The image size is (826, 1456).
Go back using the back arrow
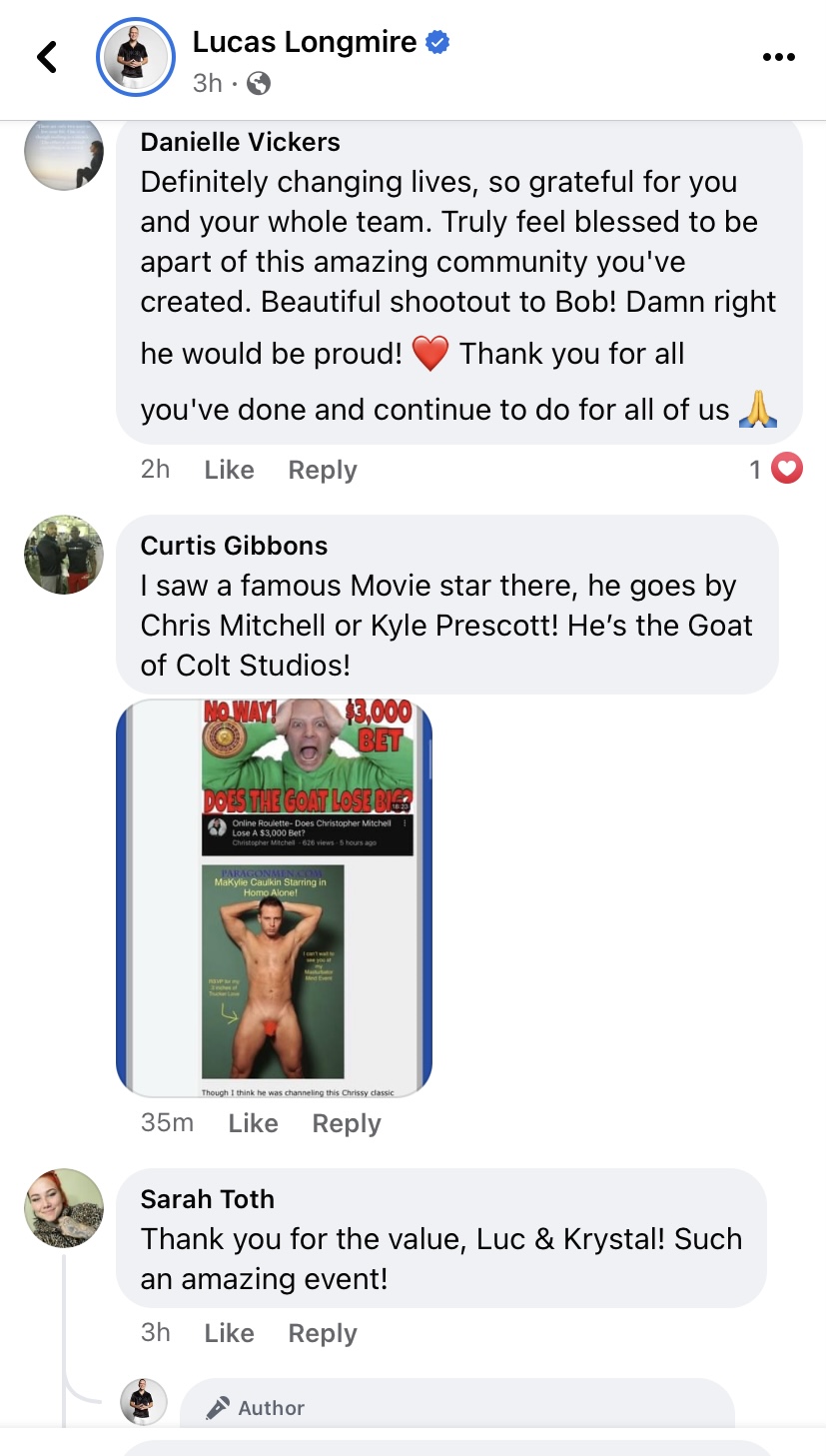click(x=47, y=57)
